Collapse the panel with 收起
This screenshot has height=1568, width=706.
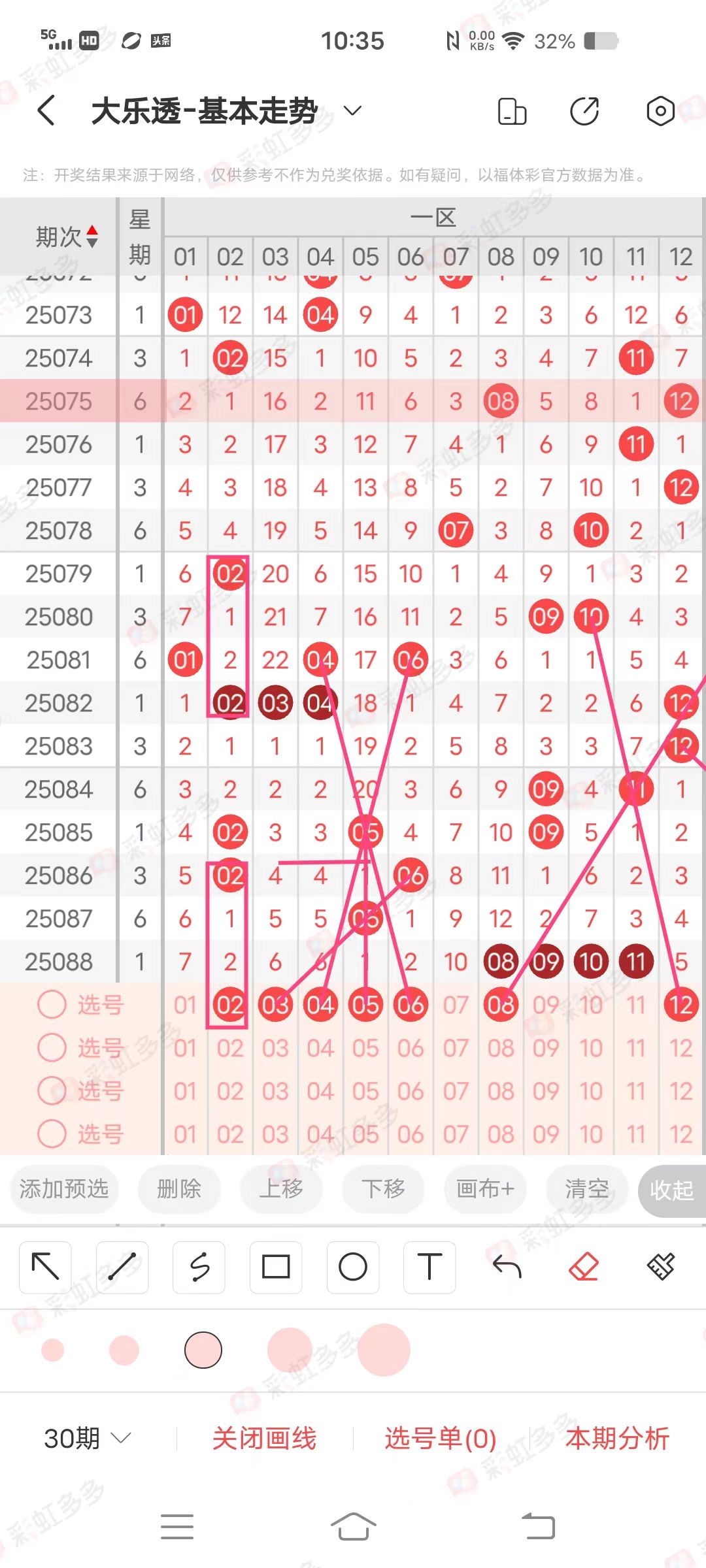(671, 1190)
